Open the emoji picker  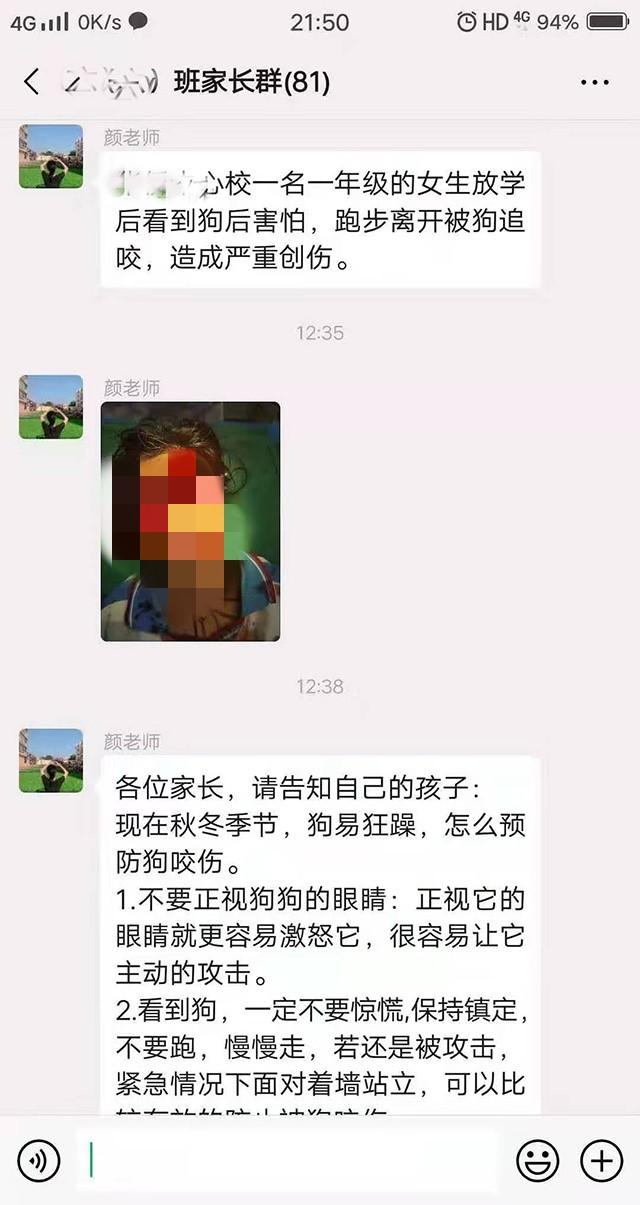tap(537, 1160)
